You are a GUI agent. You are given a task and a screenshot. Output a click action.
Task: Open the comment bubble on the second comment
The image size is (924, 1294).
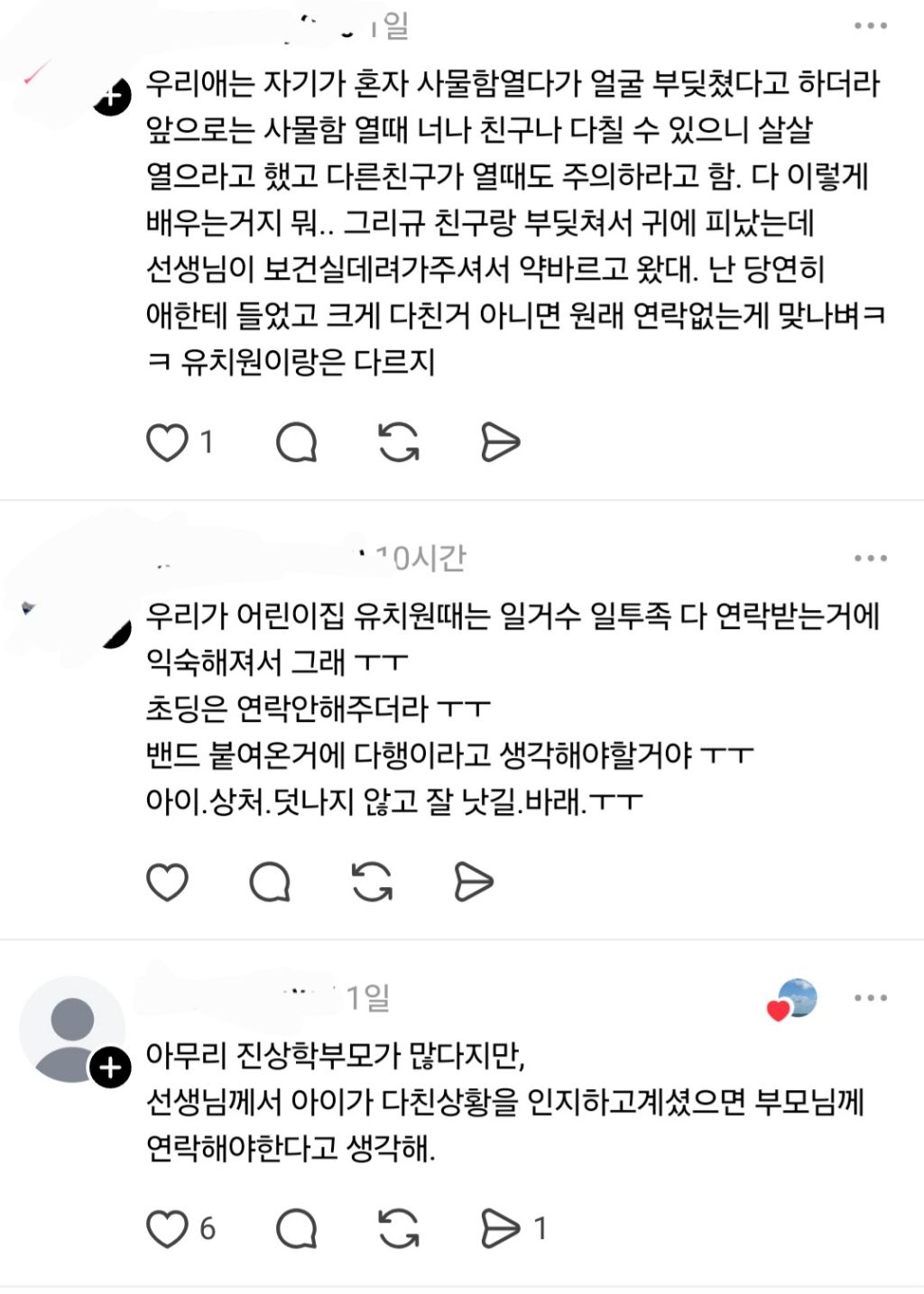pos(267,882)
